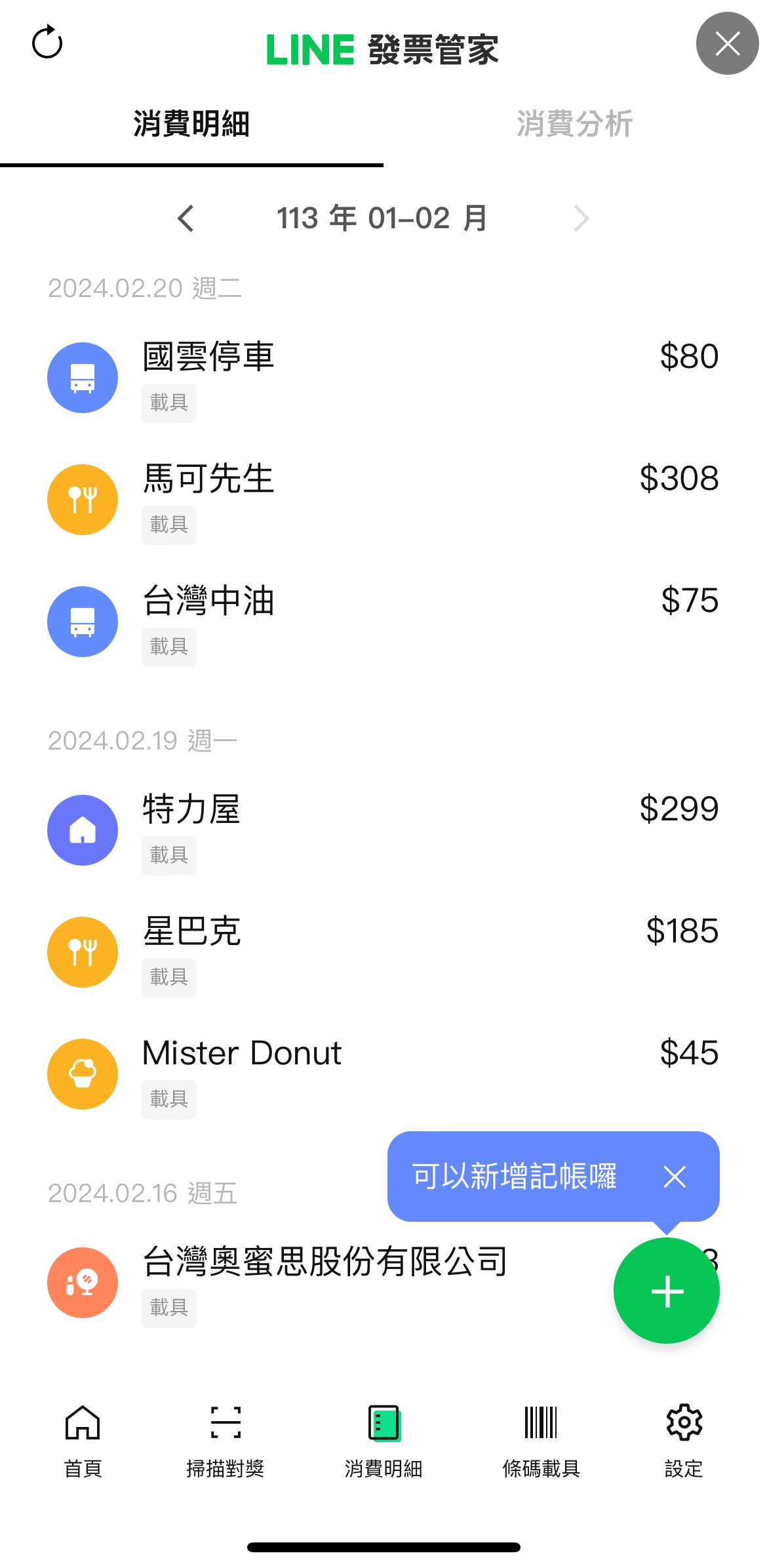Open the 特力屋 $299 entry
Screen dimensions: 767x1568
click(x=383, y=831)
